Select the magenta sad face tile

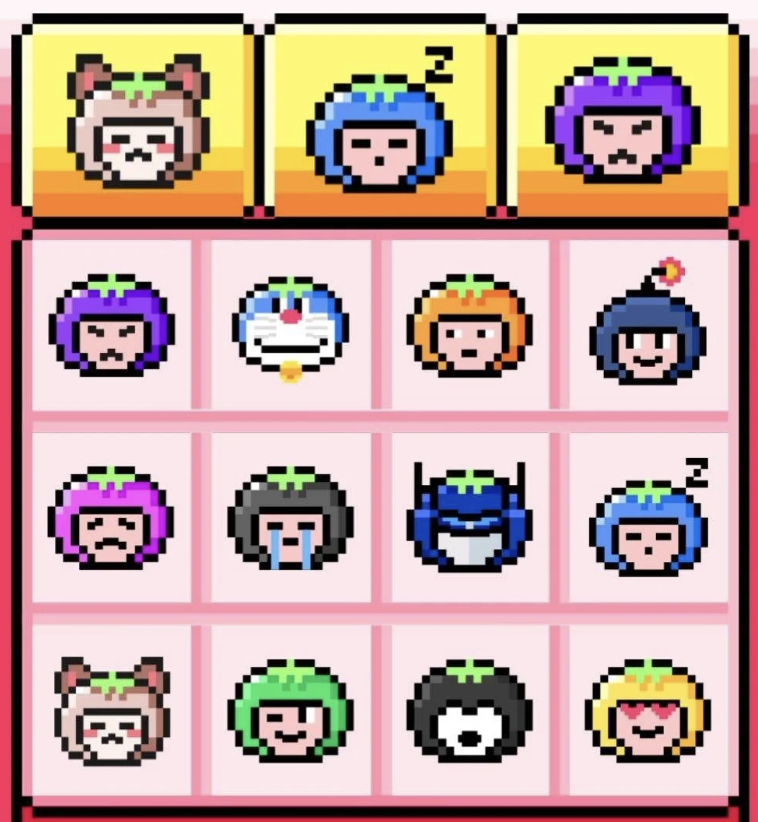click(x=111, y=517)
